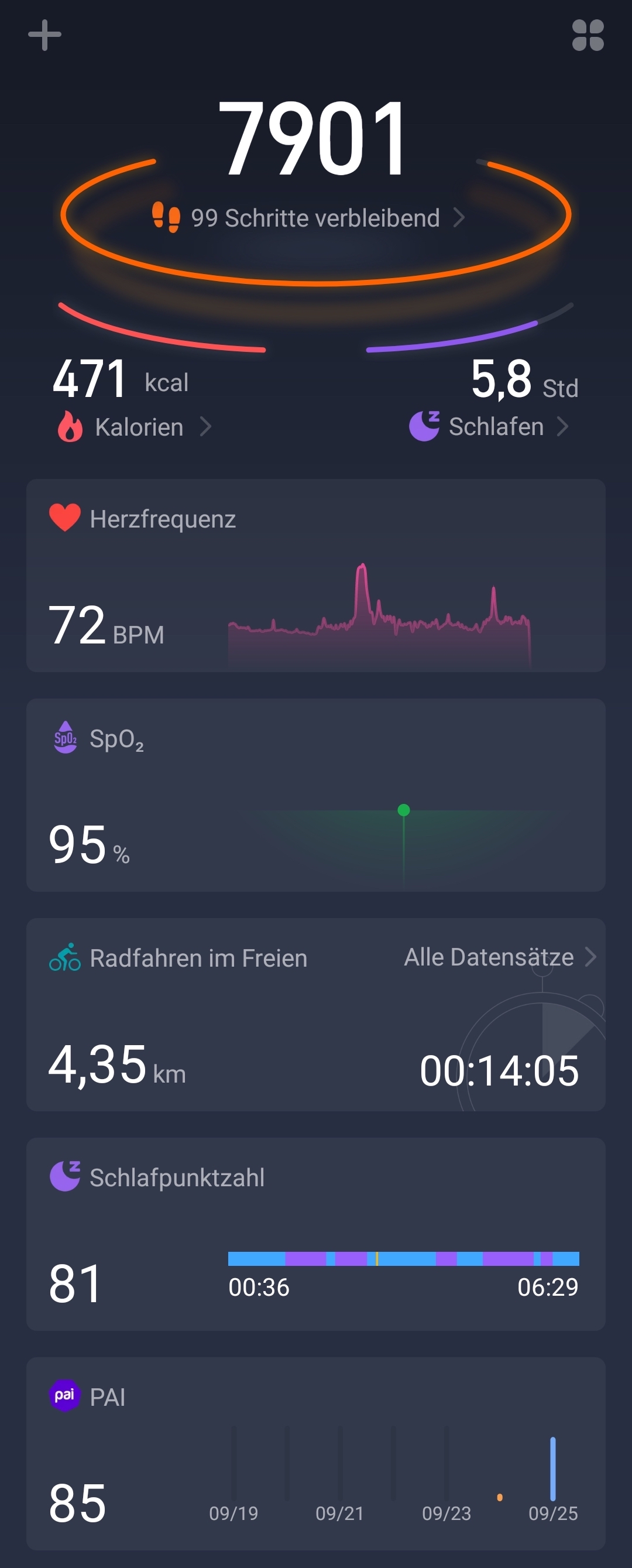Open Kalorien details with its chevron
The width and height of the screenshot is (632, 1568).
pos(207,426)
